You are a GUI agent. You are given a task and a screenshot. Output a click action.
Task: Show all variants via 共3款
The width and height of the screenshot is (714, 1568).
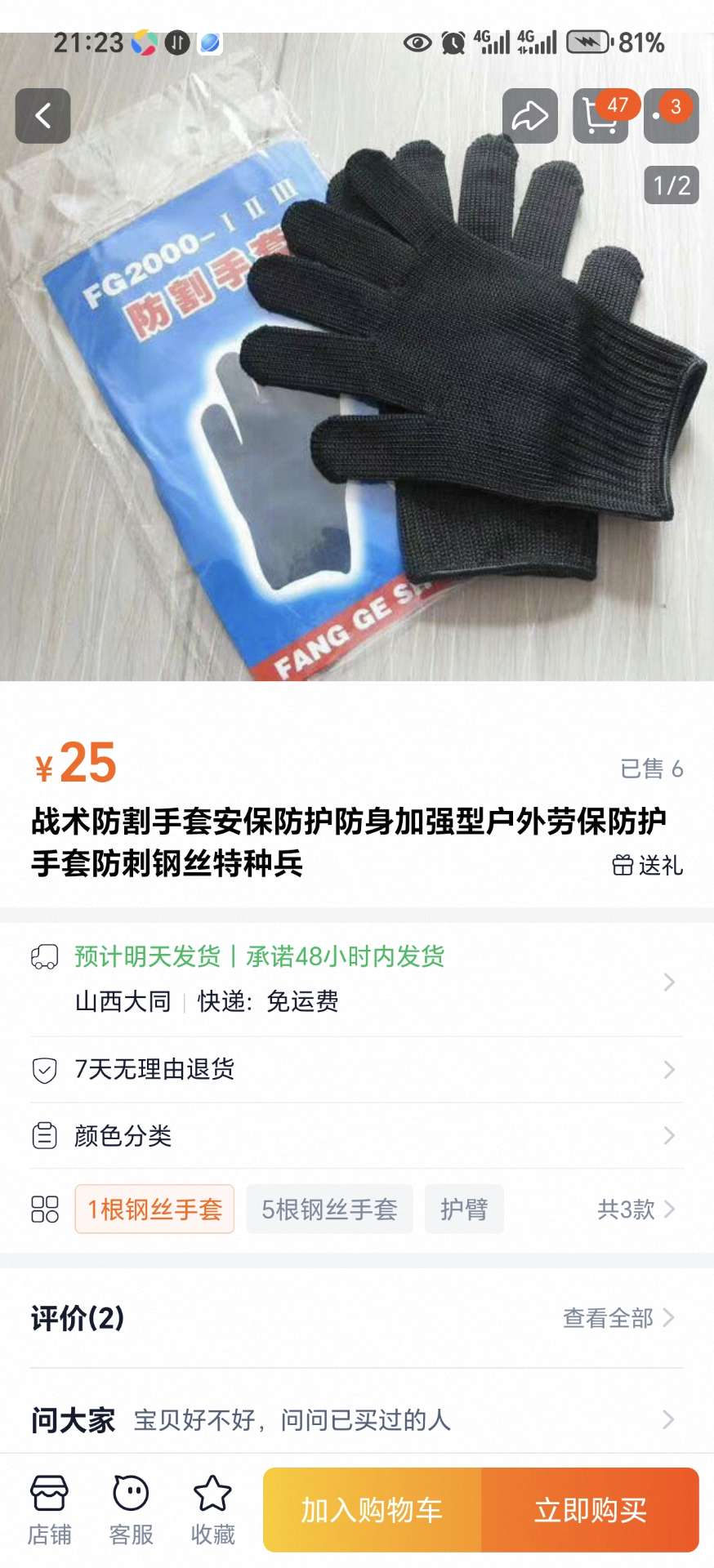pos(636,1209)
